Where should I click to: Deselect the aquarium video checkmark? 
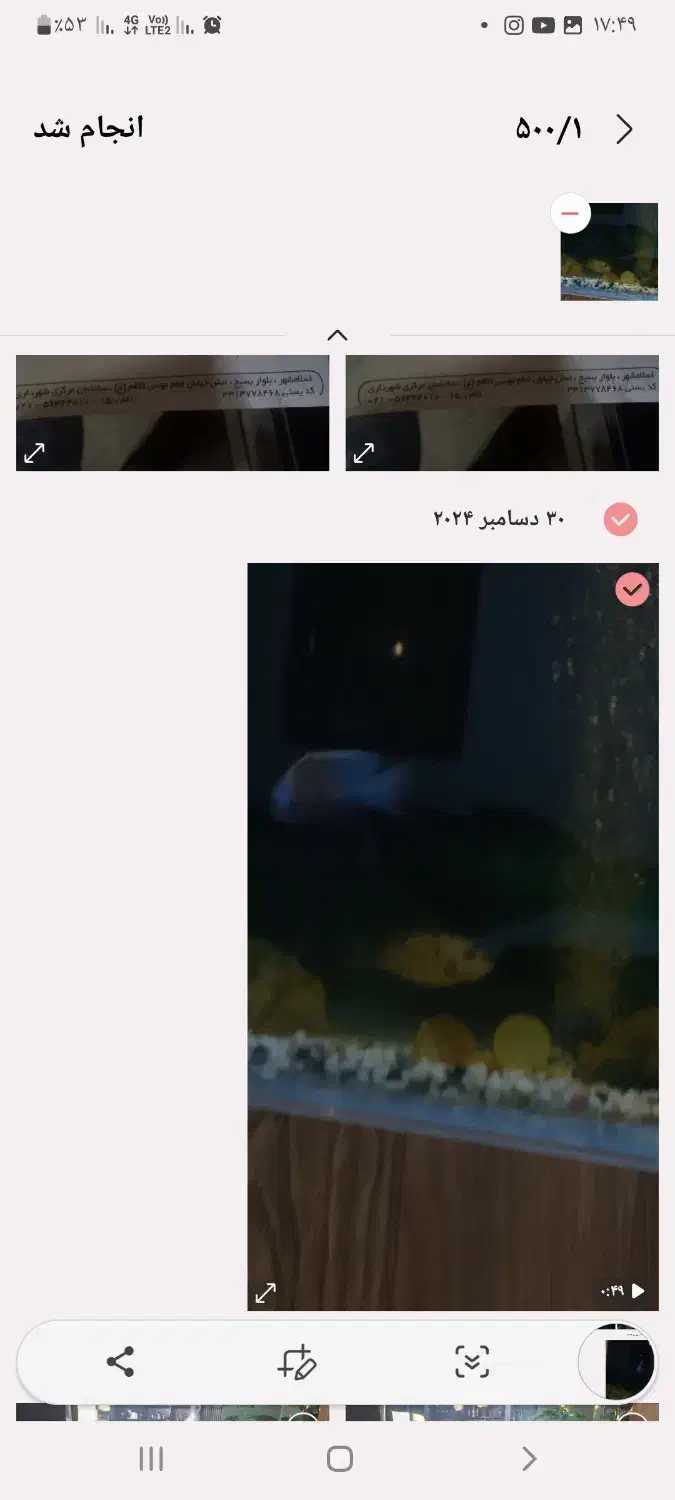point(632,590)
